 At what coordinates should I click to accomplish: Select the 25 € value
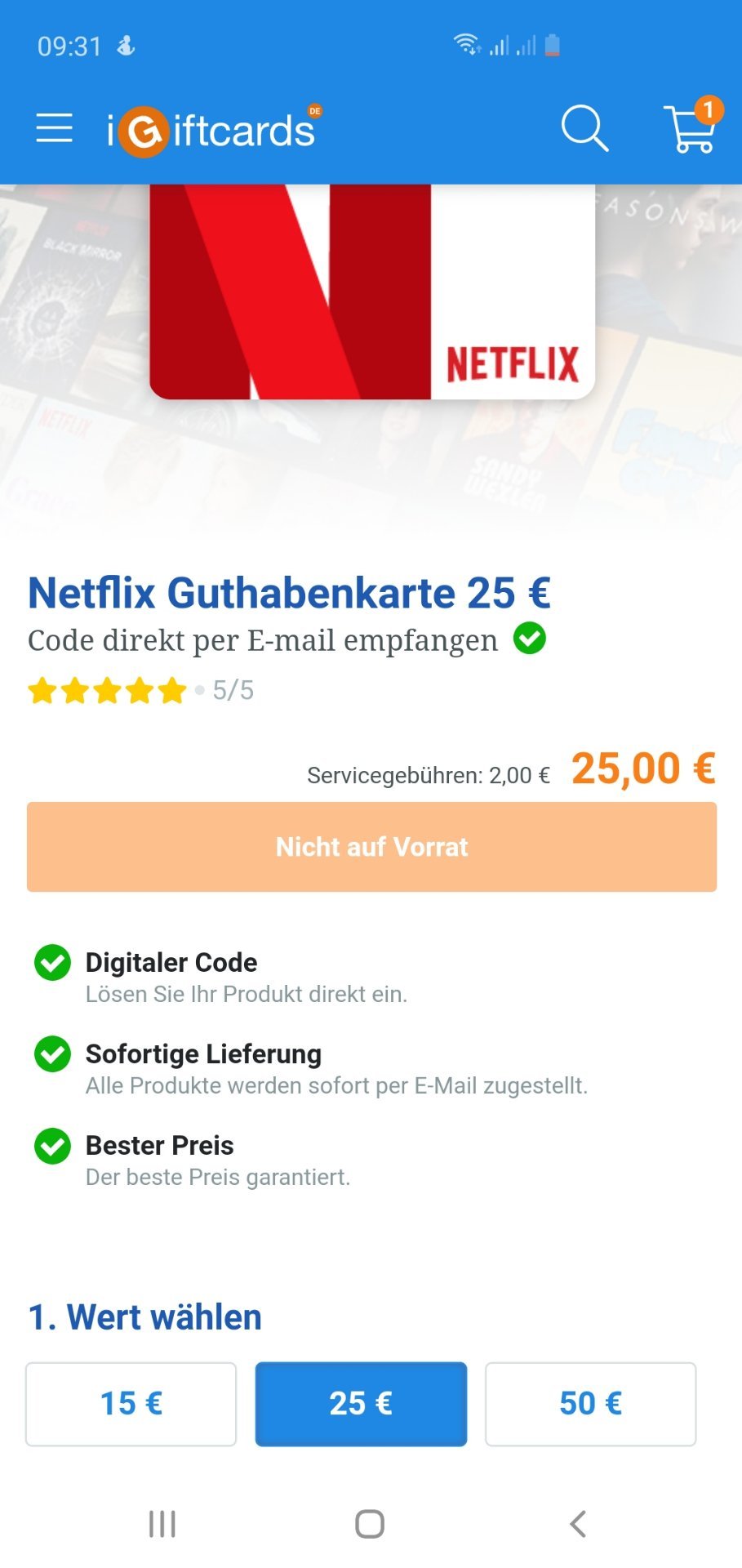pyautogui.click(x=361, y=1404)
